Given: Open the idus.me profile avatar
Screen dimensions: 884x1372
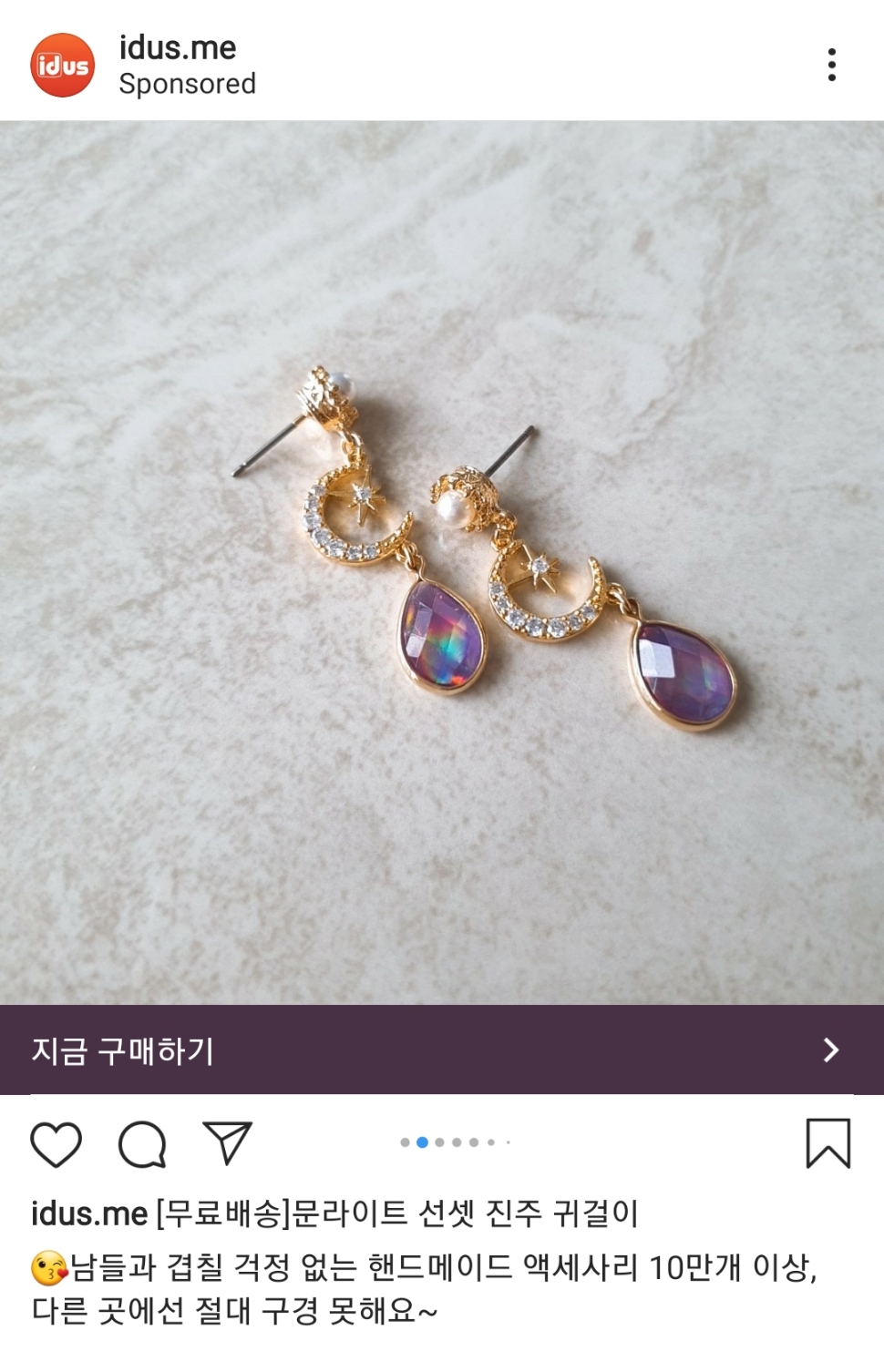Looking at the screenshot, I should (x=62, y=65).
